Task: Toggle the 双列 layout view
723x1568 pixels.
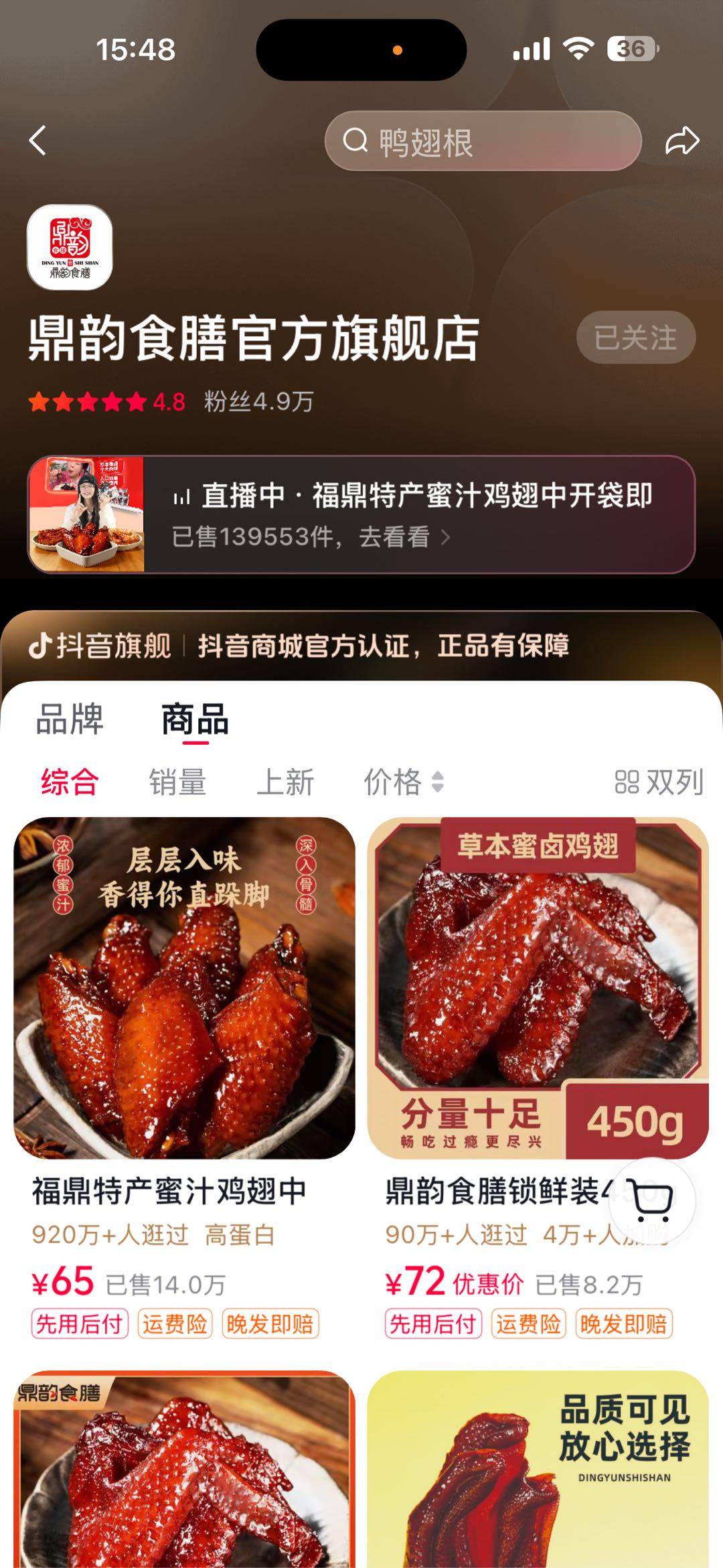Action: (x=659, y=782)
